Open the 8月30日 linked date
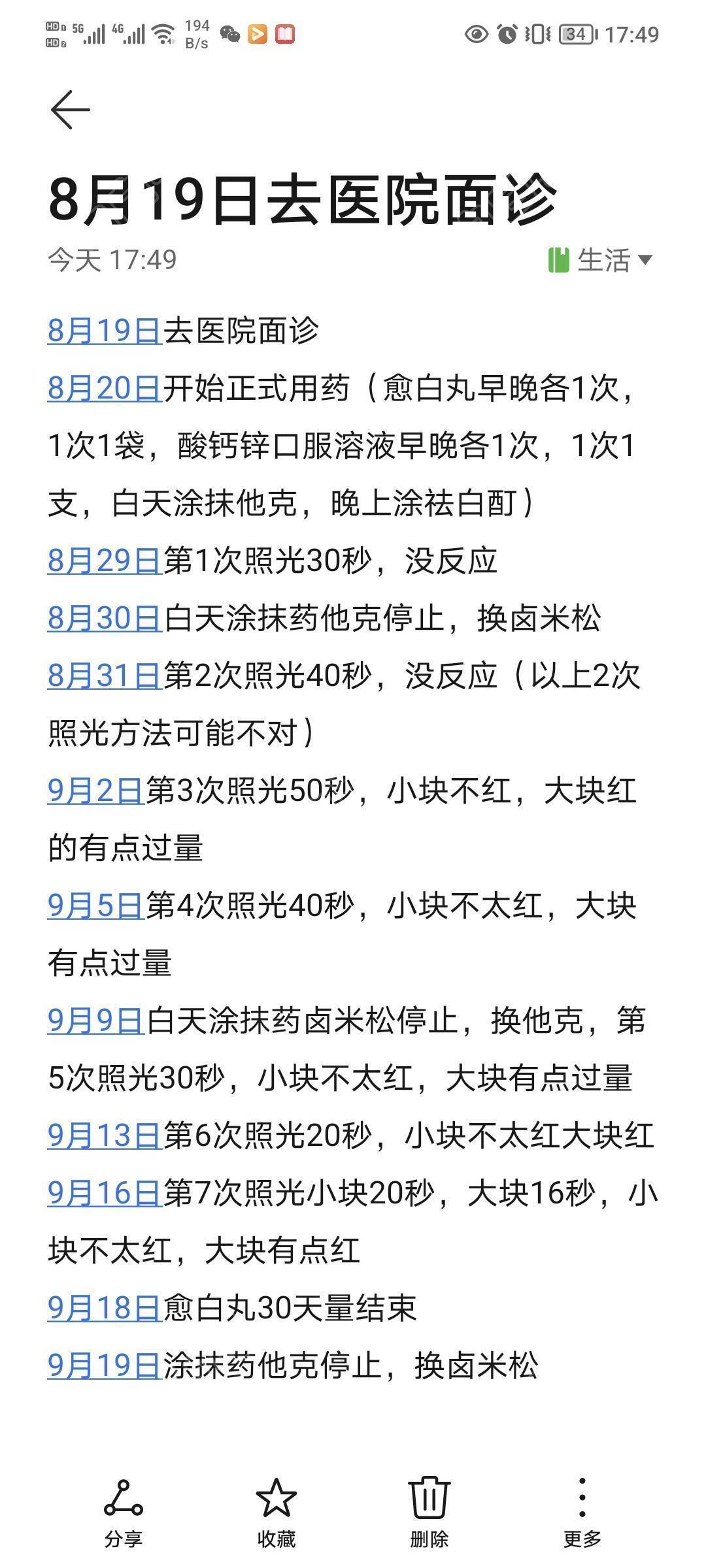This screenshot has width=706, height=1568. [105, 619]
